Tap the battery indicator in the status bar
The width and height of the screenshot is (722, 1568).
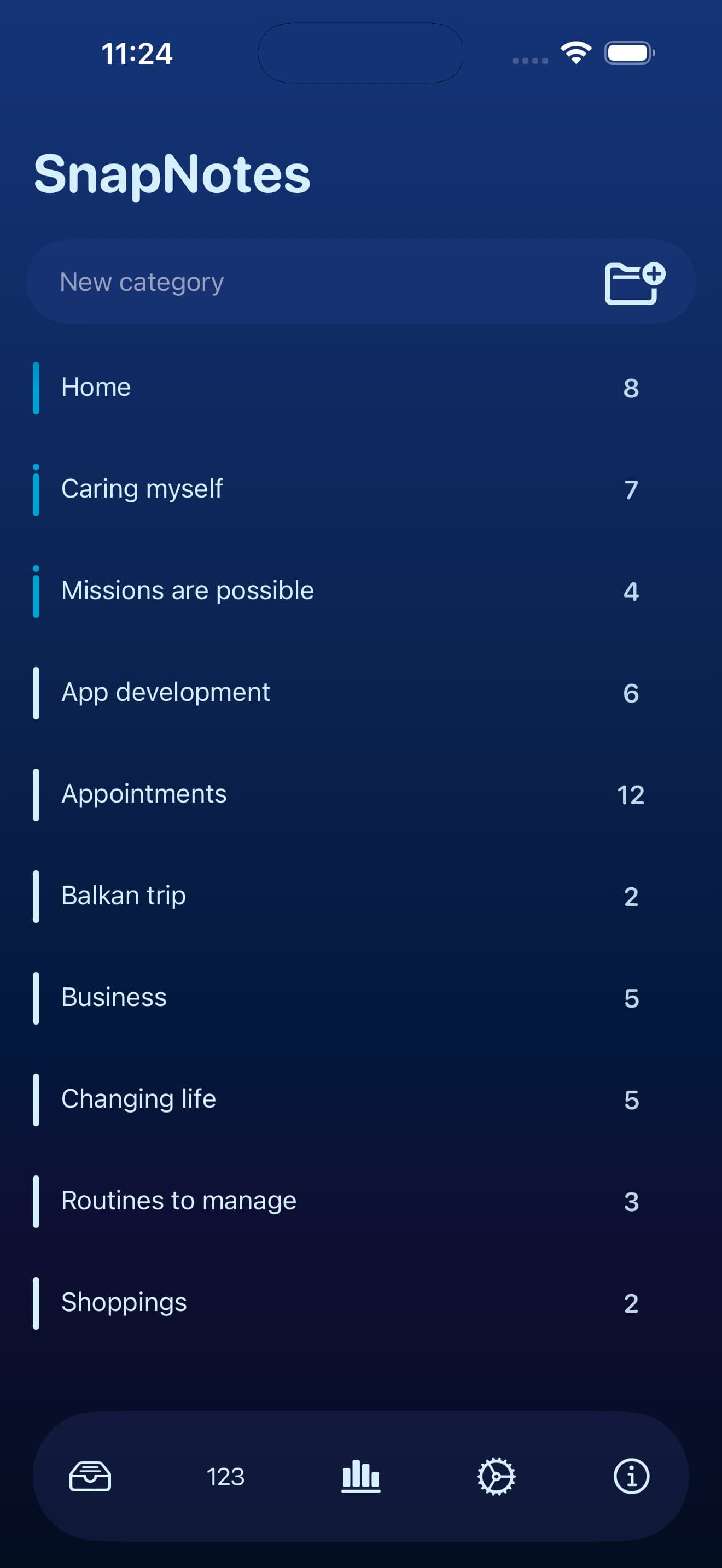(628, 52)
